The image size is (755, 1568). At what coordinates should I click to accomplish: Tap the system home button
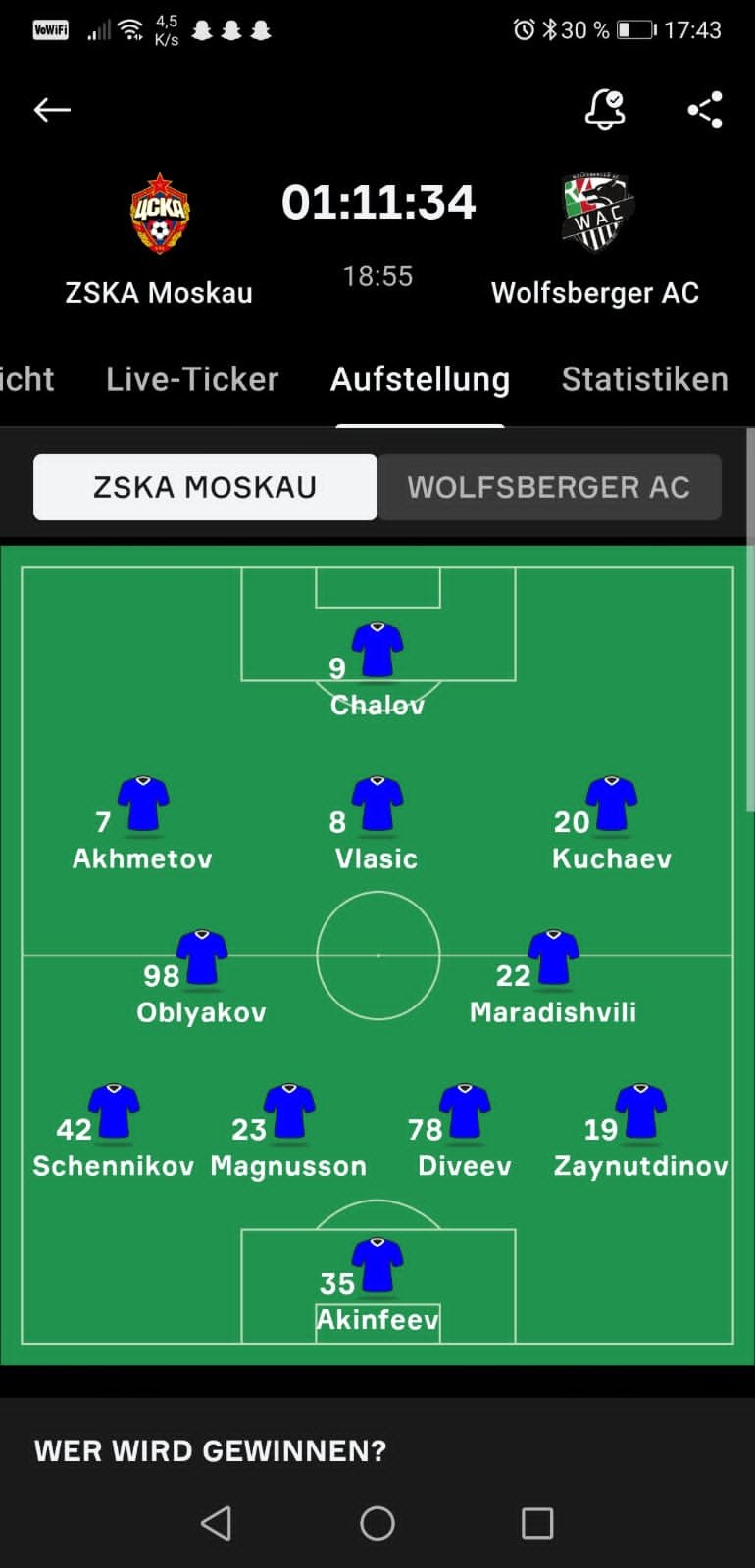pyautogui.click(x=377, y=1523)
